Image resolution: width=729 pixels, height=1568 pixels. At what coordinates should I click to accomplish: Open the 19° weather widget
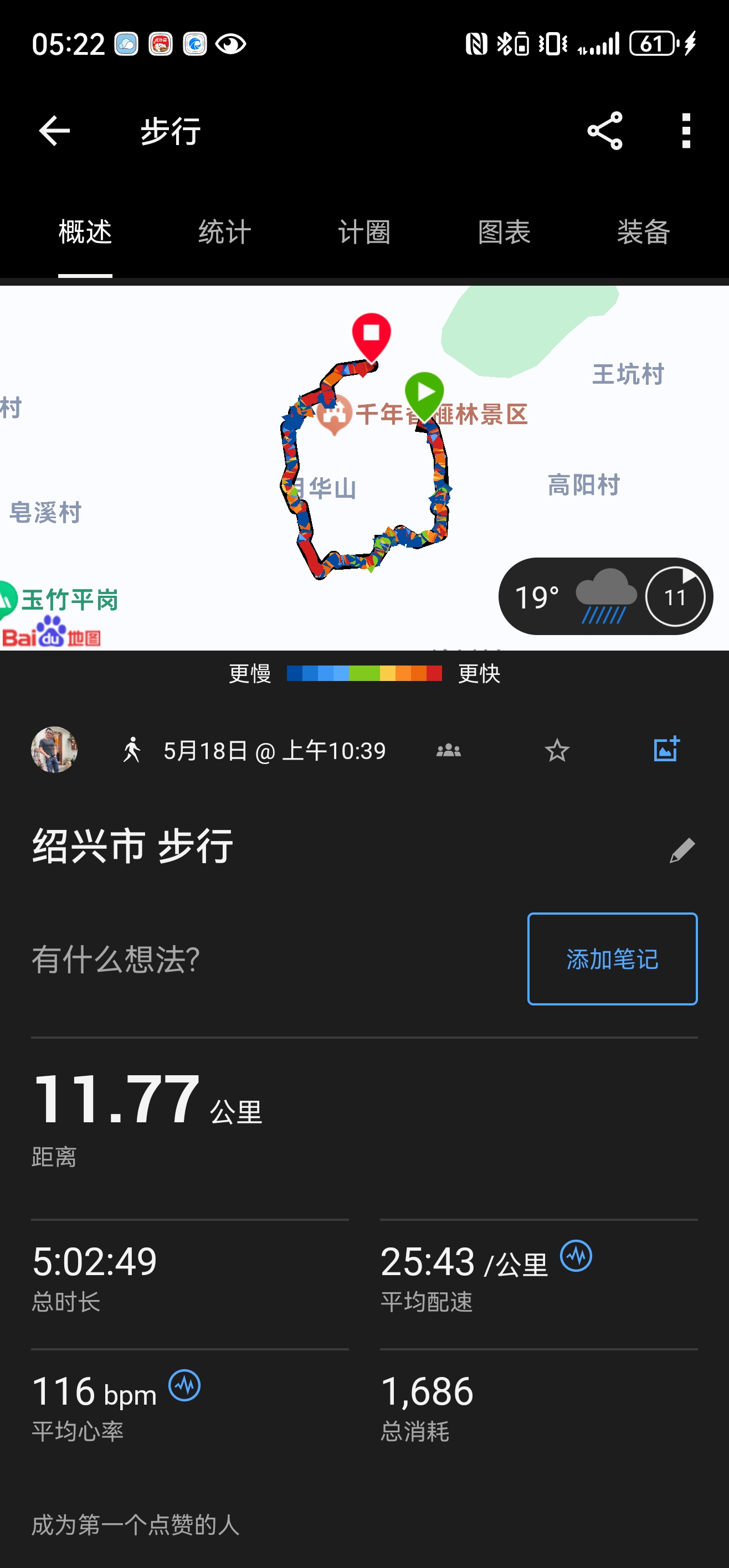click(x=605, y=596)
